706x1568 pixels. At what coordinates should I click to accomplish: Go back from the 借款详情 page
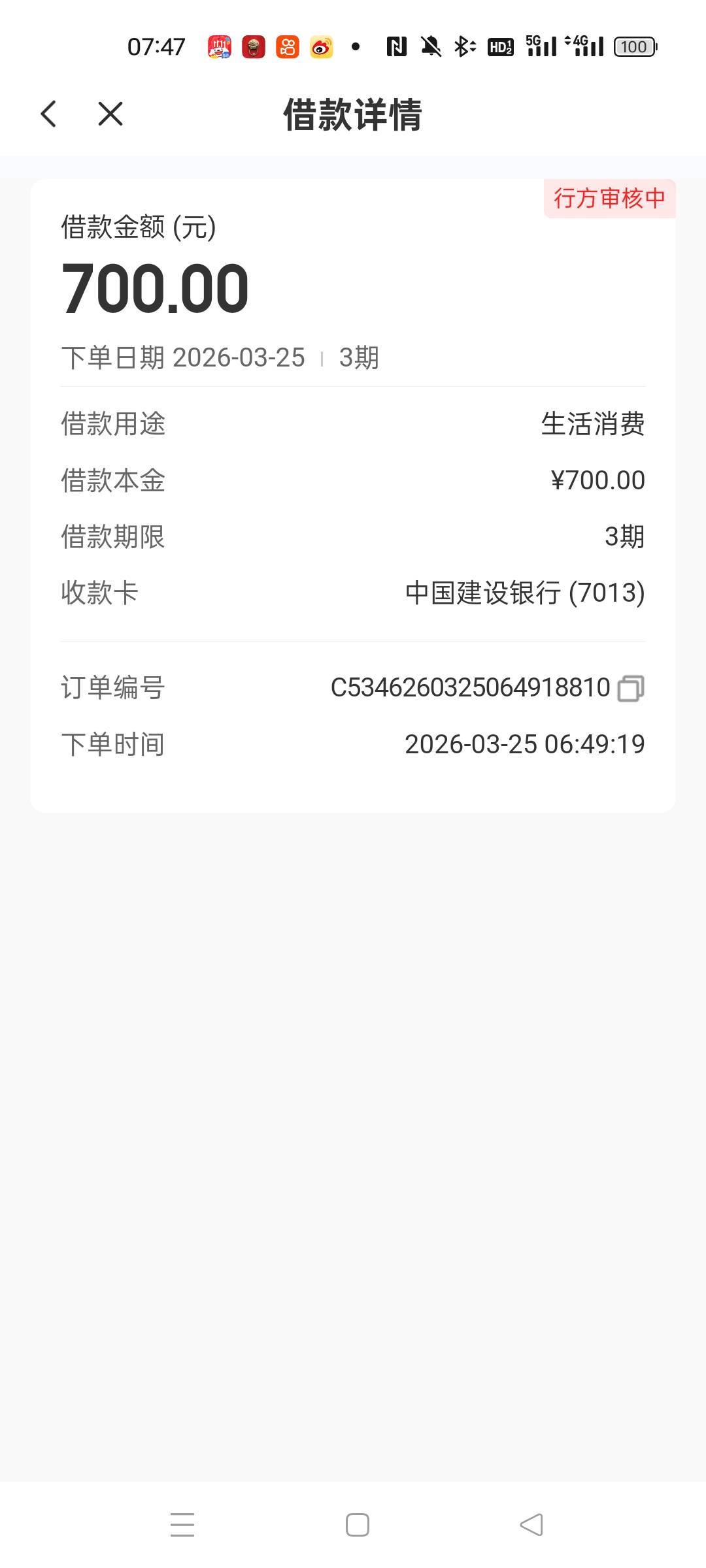pyautogui.click(x=49, y=114)
